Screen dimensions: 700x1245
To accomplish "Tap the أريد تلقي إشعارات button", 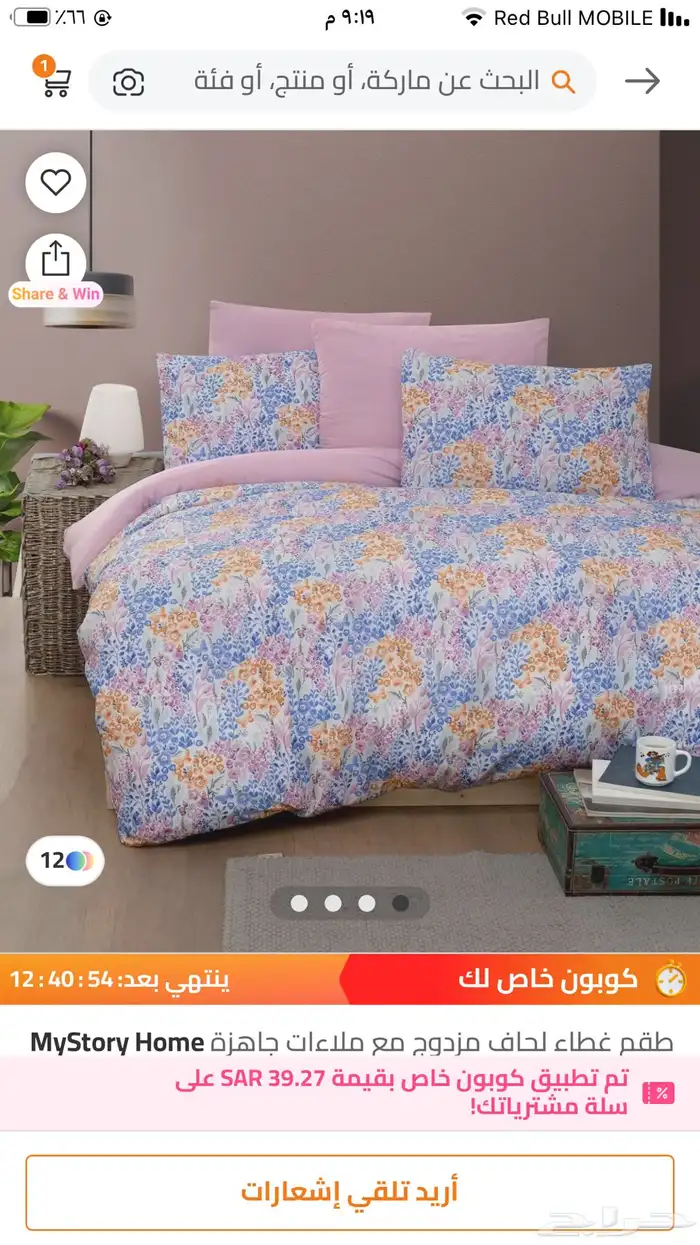I will (x=350, y=1192).
